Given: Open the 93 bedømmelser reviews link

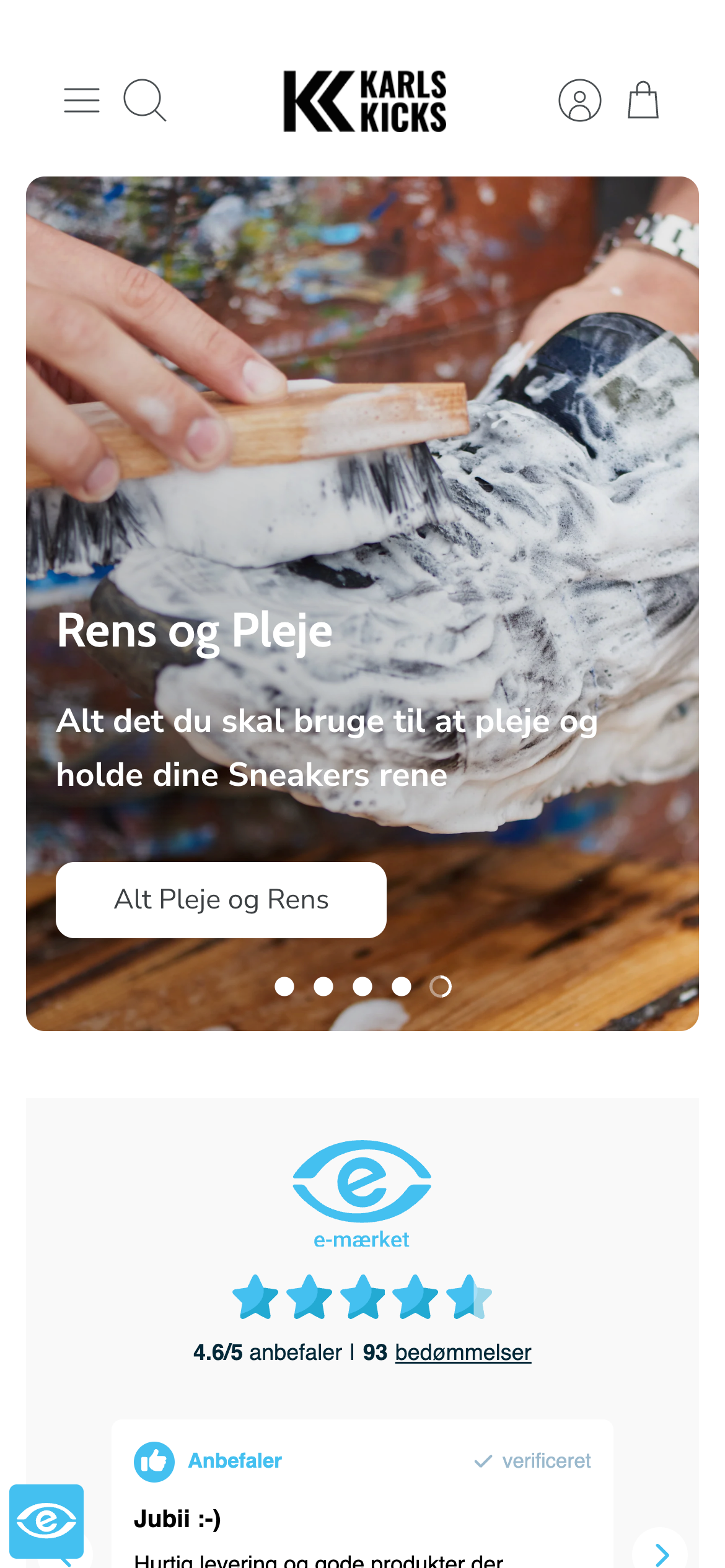Looking at the screenshot, I should tap(463, 1352).
